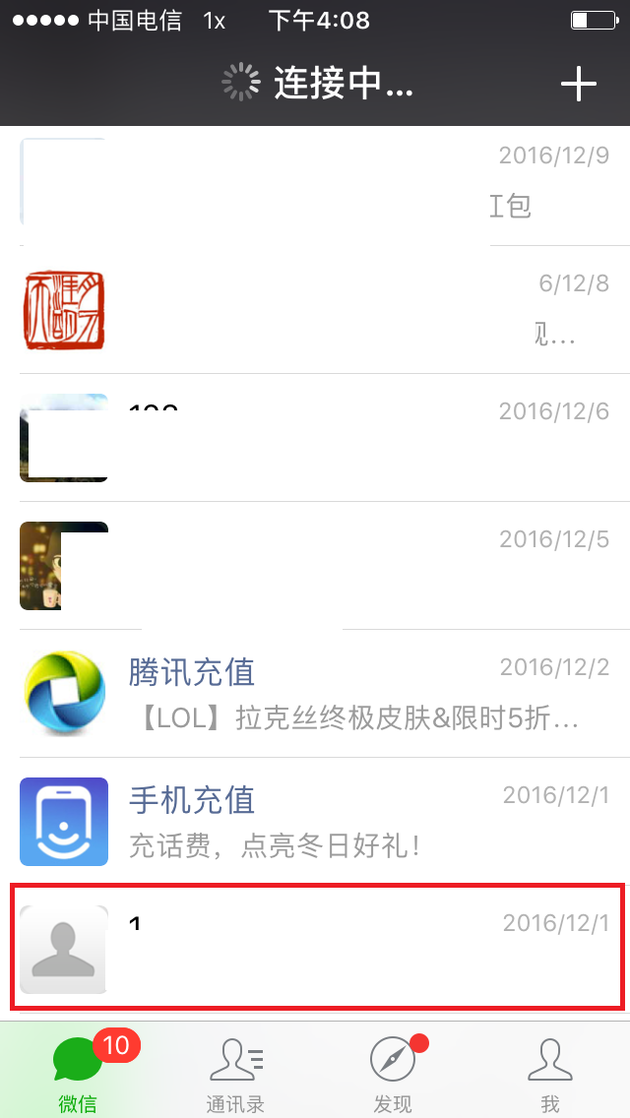630x1118 pixels.
Task: Open the conversation dated 2016/12/5
Action: coord(315,565)
